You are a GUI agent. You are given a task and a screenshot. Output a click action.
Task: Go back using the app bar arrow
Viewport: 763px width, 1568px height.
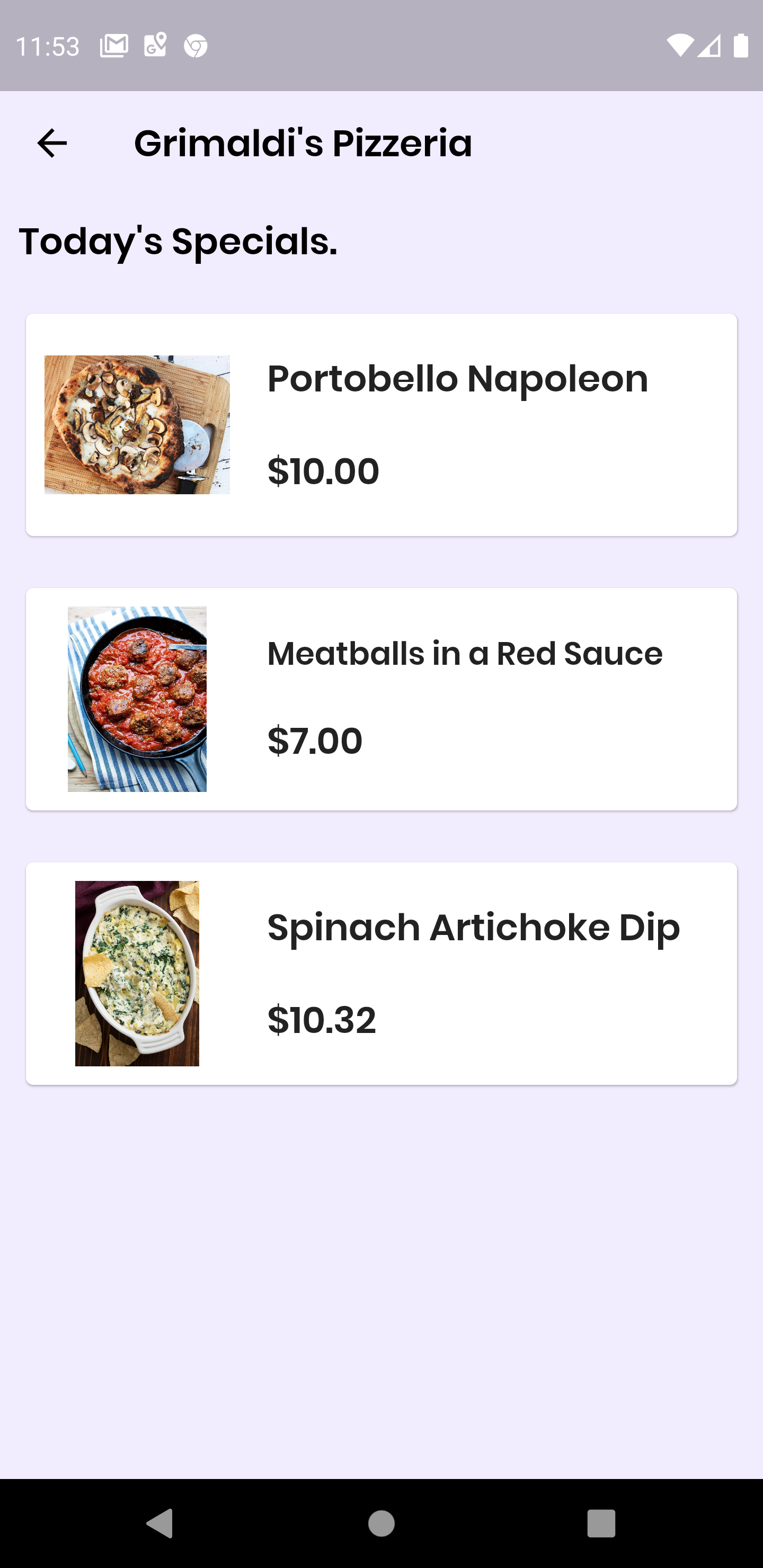click(x=52, y=144)
